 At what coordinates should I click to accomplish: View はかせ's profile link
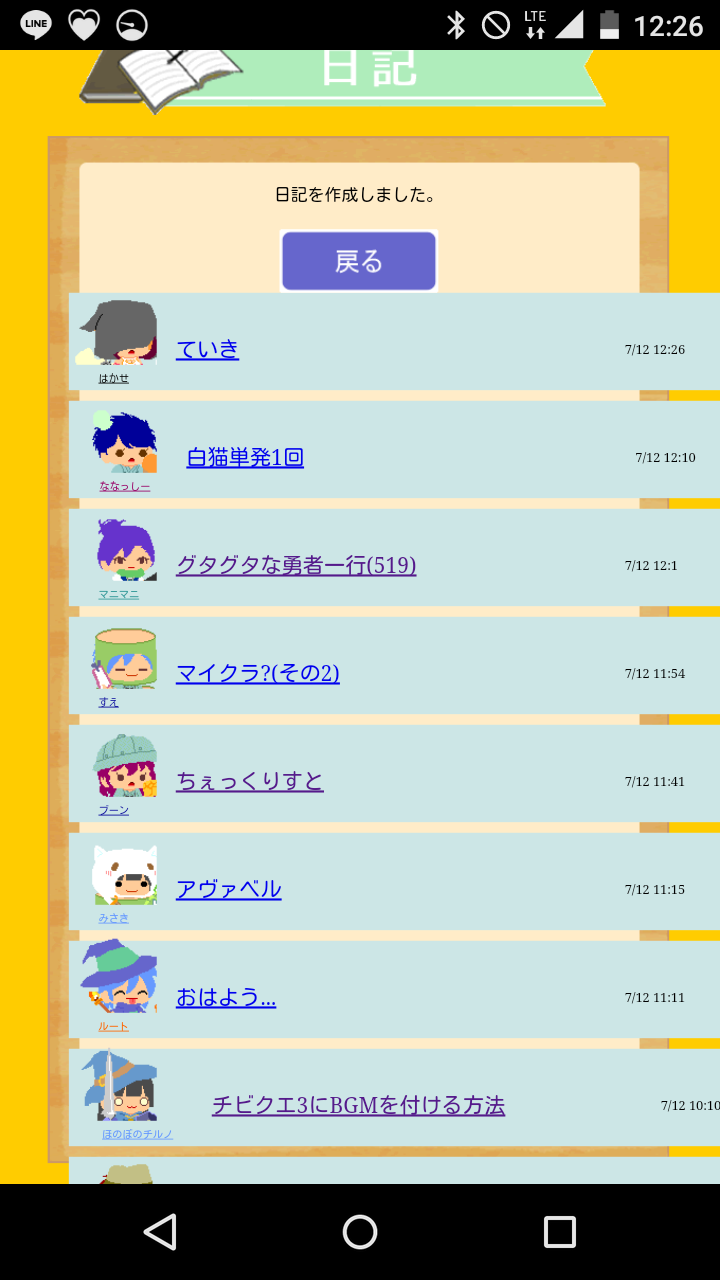(113, 378)
